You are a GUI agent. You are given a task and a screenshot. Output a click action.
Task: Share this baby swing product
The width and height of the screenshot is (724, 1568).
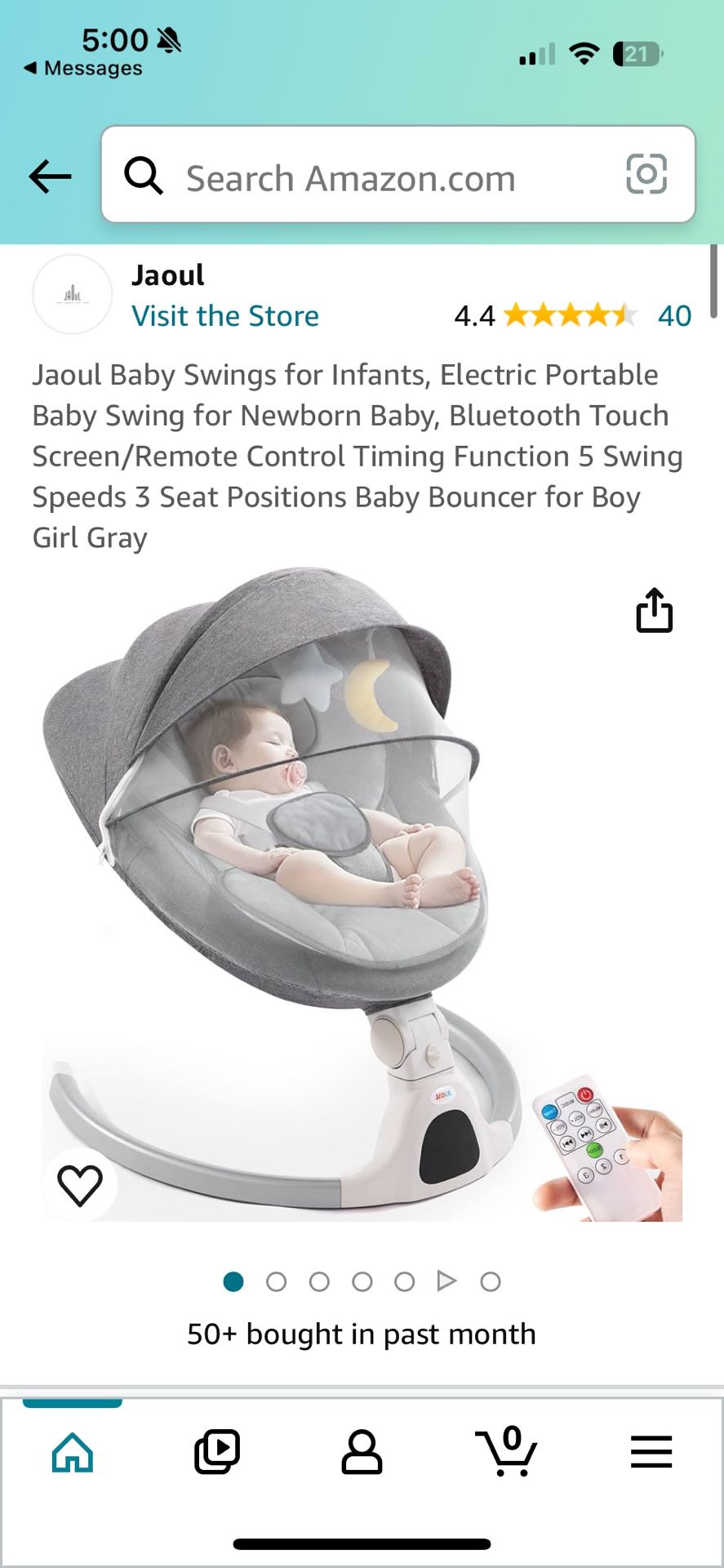[654, 611]
